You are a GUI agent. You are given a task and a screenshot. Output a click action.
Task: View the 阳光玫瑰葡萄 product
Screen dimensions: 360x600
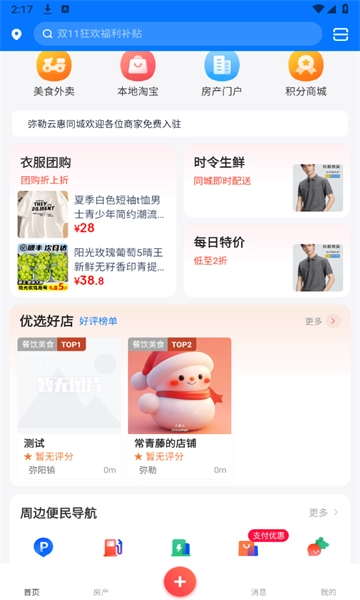[92, 267]
